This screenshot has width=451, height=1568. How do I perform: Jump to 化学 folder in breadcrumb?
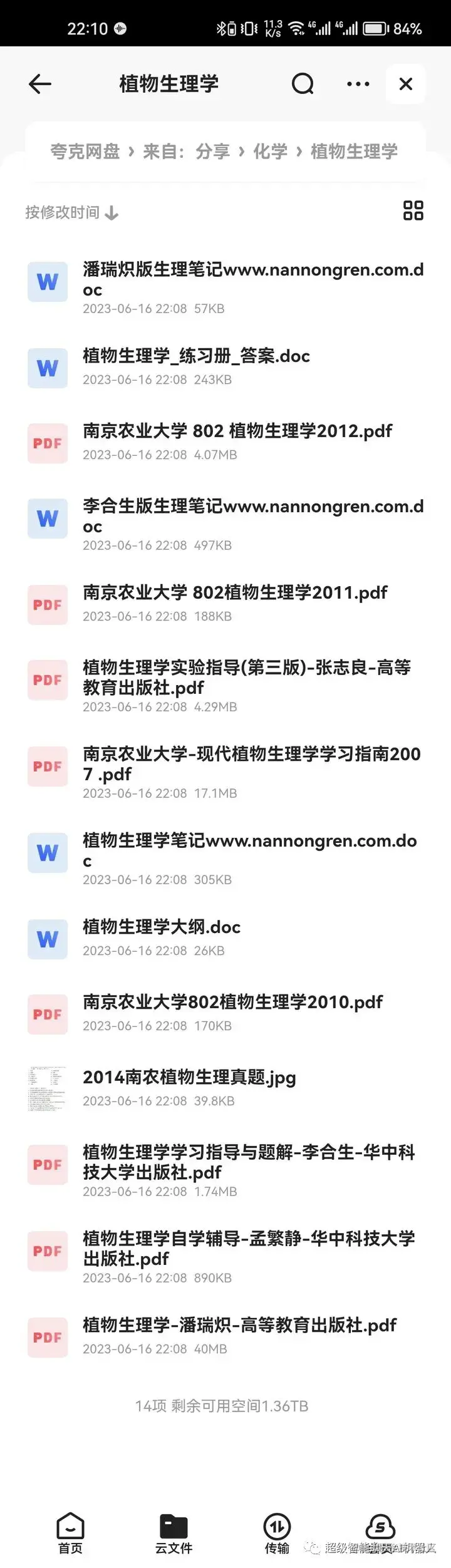(x=270, y=152)
